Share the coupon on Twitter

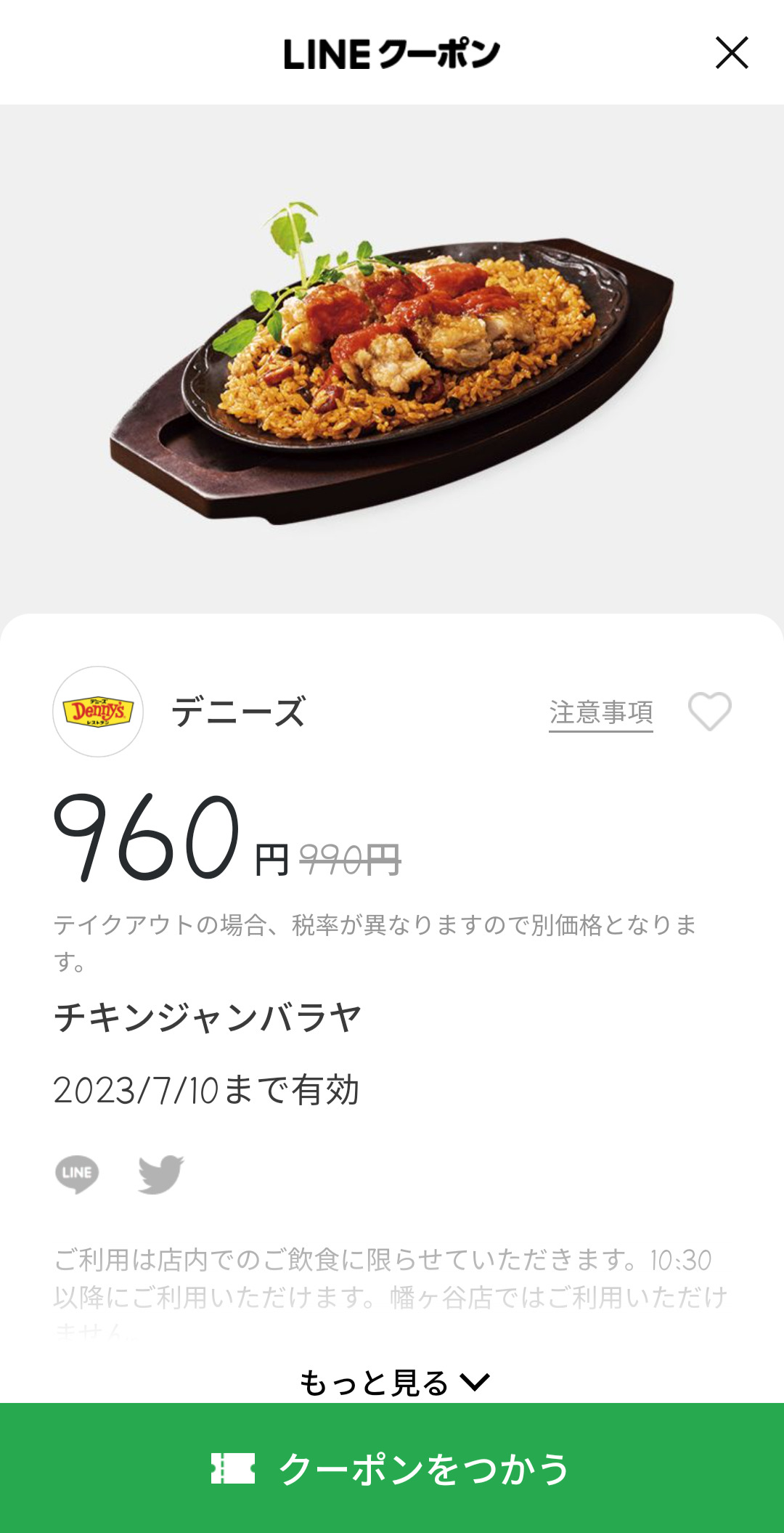161,1174
